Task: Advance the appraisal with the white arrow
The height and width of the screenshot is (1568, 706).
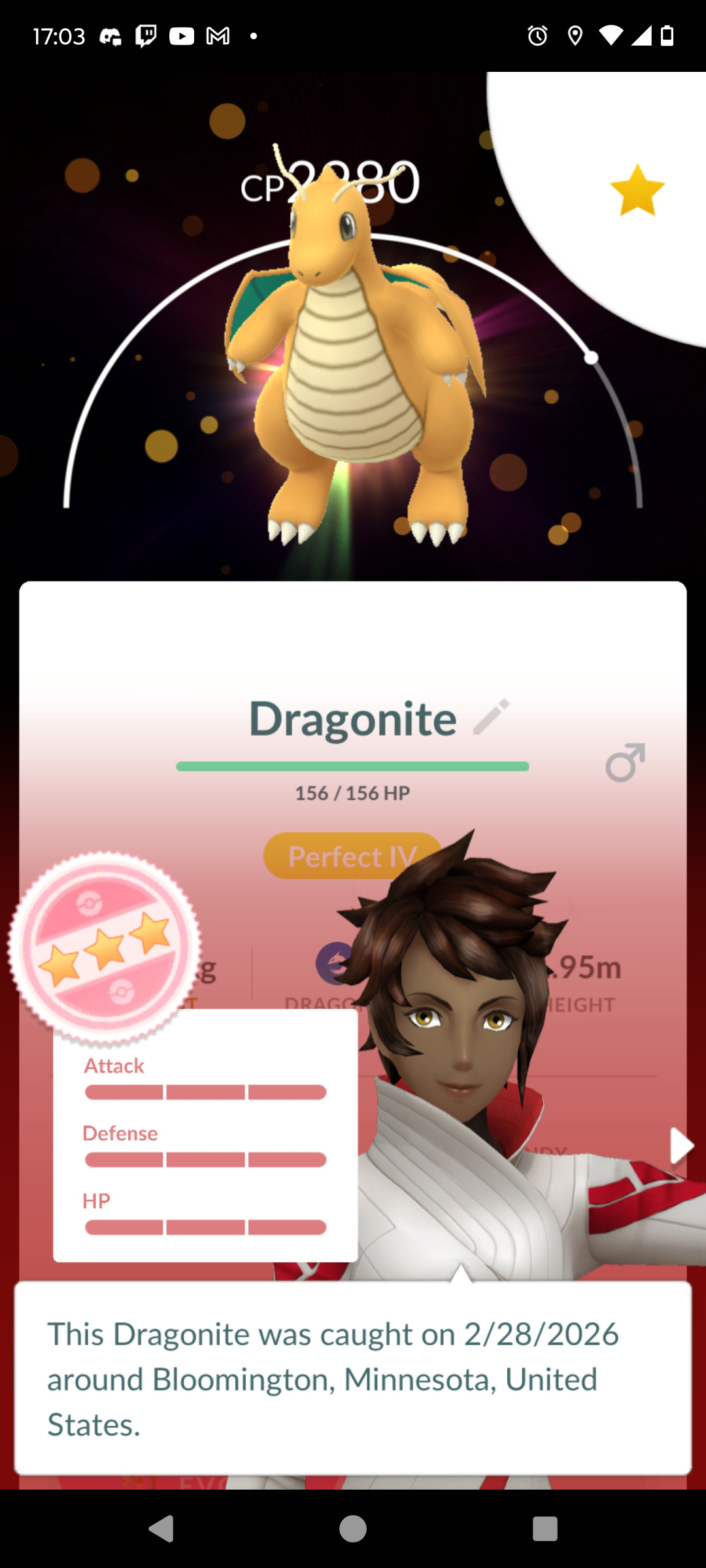Action: pyautogui.click(x=681, y=1145)
